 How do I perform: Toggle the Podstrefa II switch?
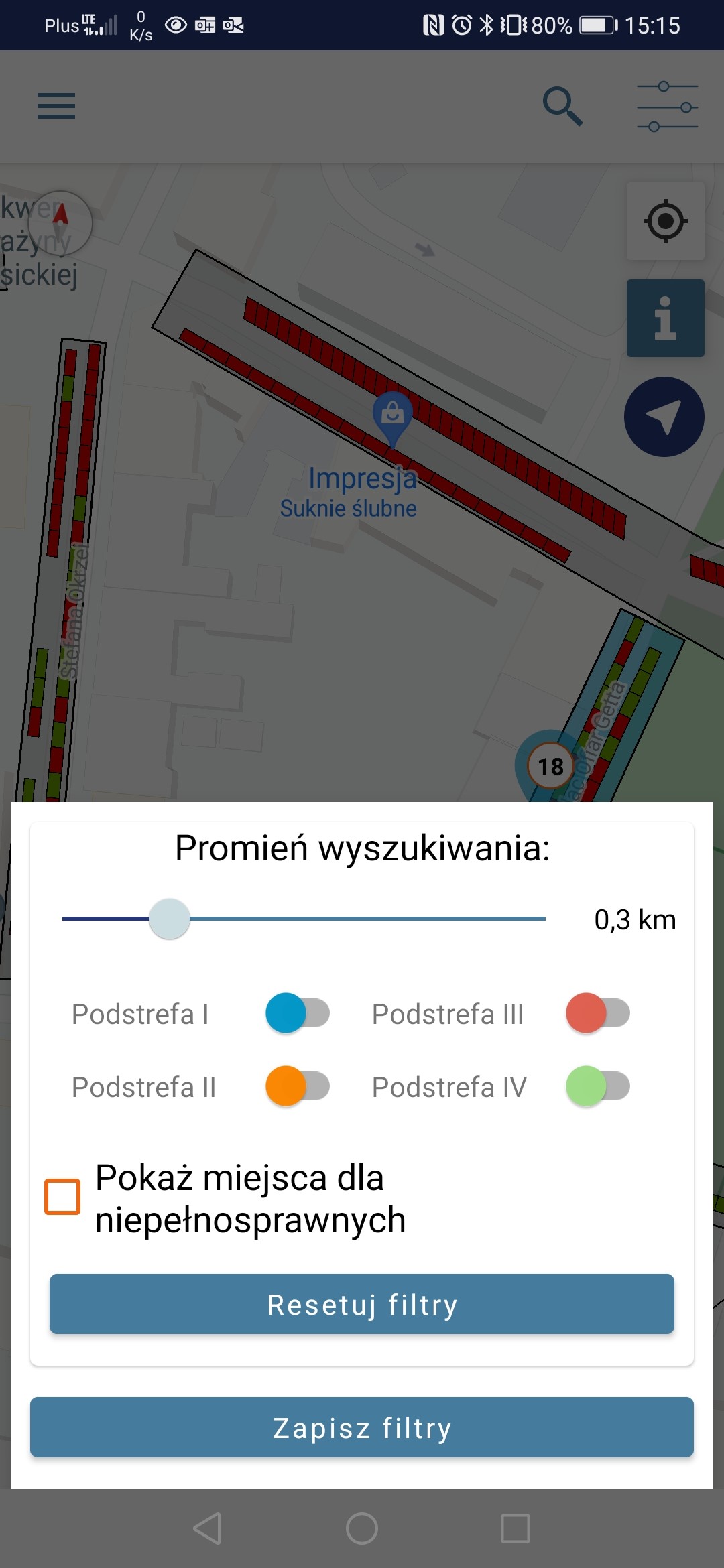[298, 1086]
